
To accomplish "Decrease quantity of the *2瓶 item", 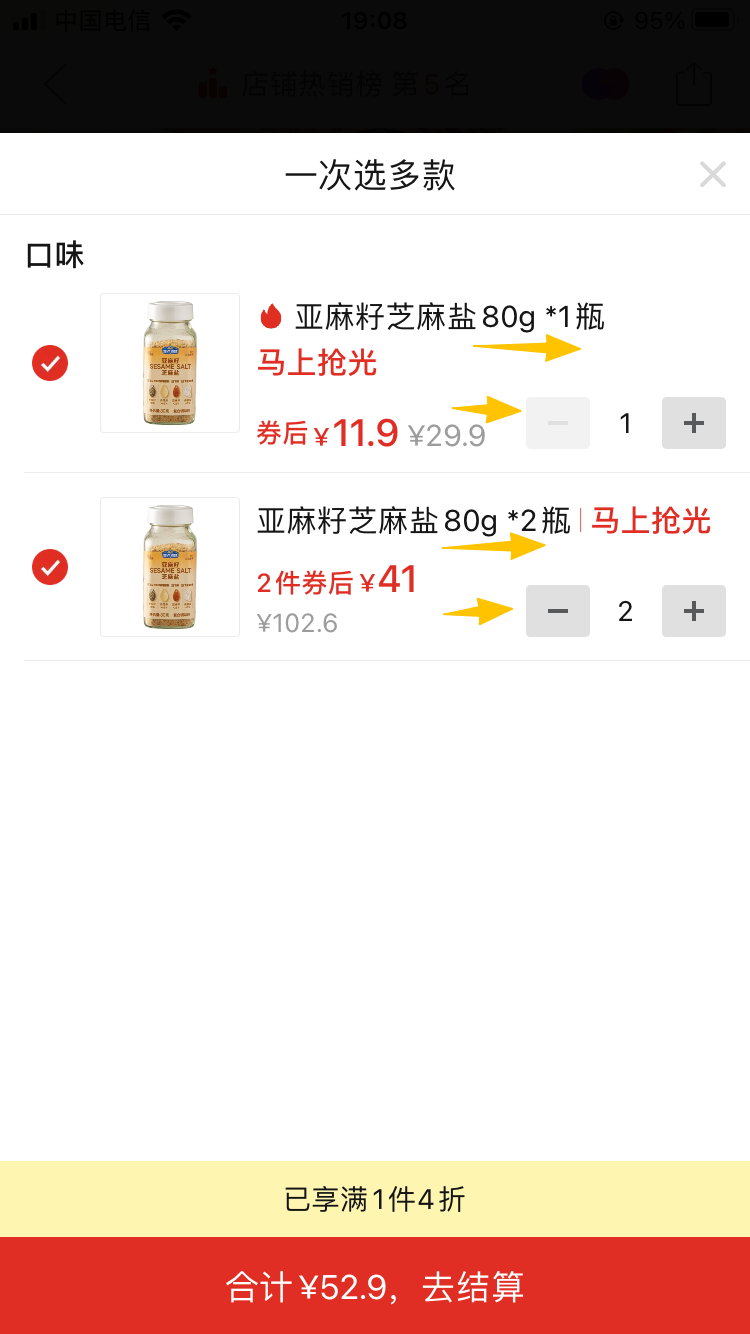I will [x=557, y=611].
